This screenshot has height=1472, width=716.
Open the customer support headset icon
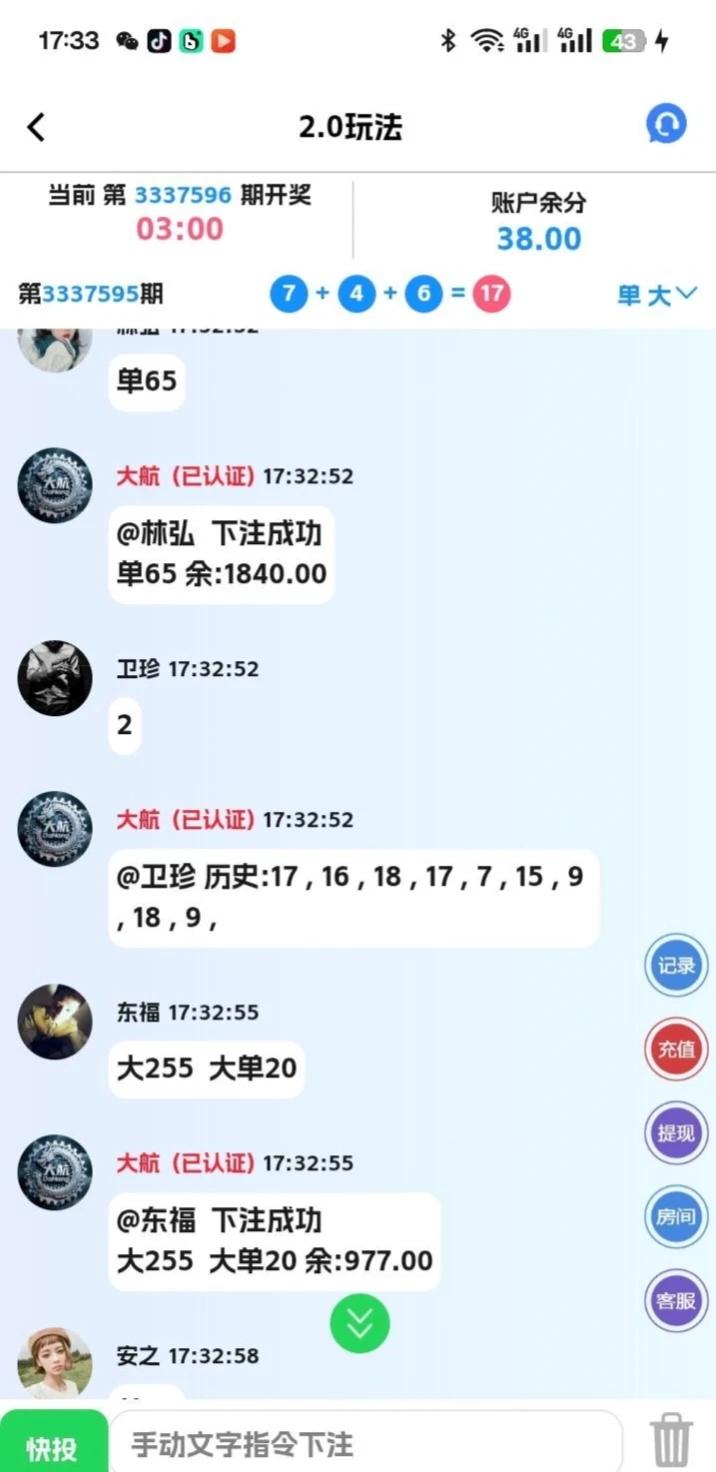pos(666,126)
